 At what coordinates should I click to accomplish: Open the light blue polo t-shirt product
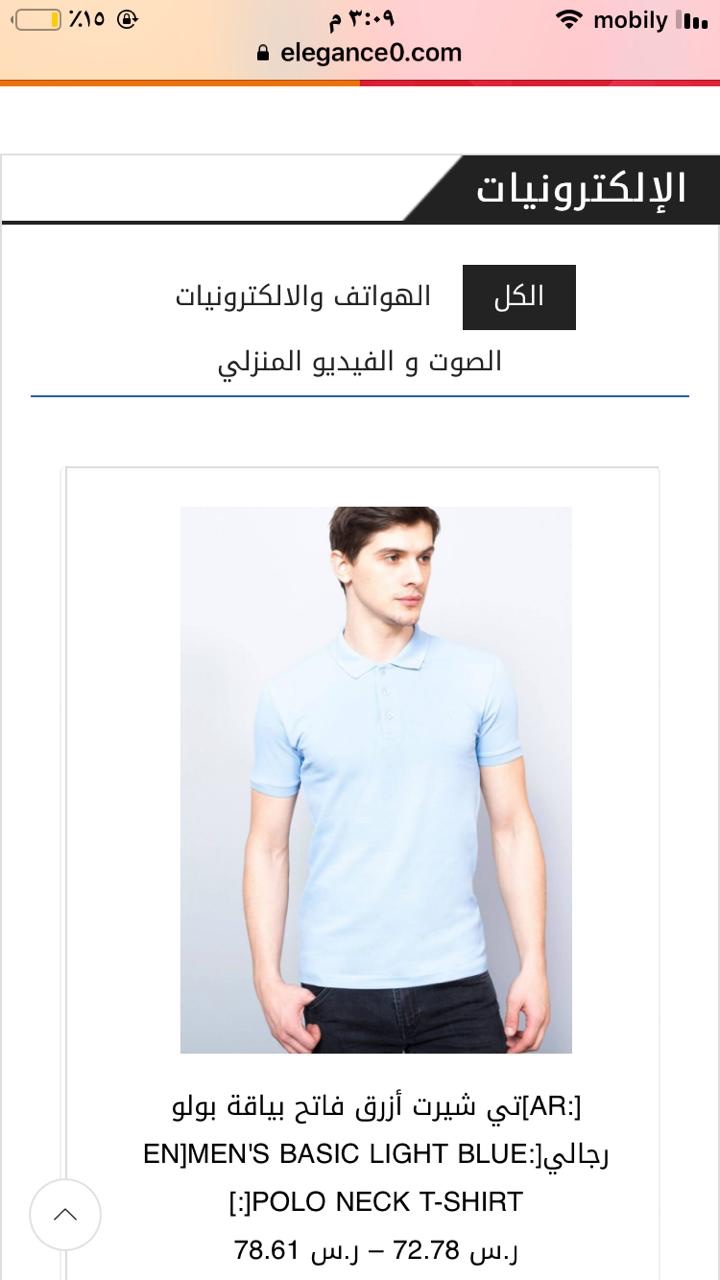tap(376, 779)
